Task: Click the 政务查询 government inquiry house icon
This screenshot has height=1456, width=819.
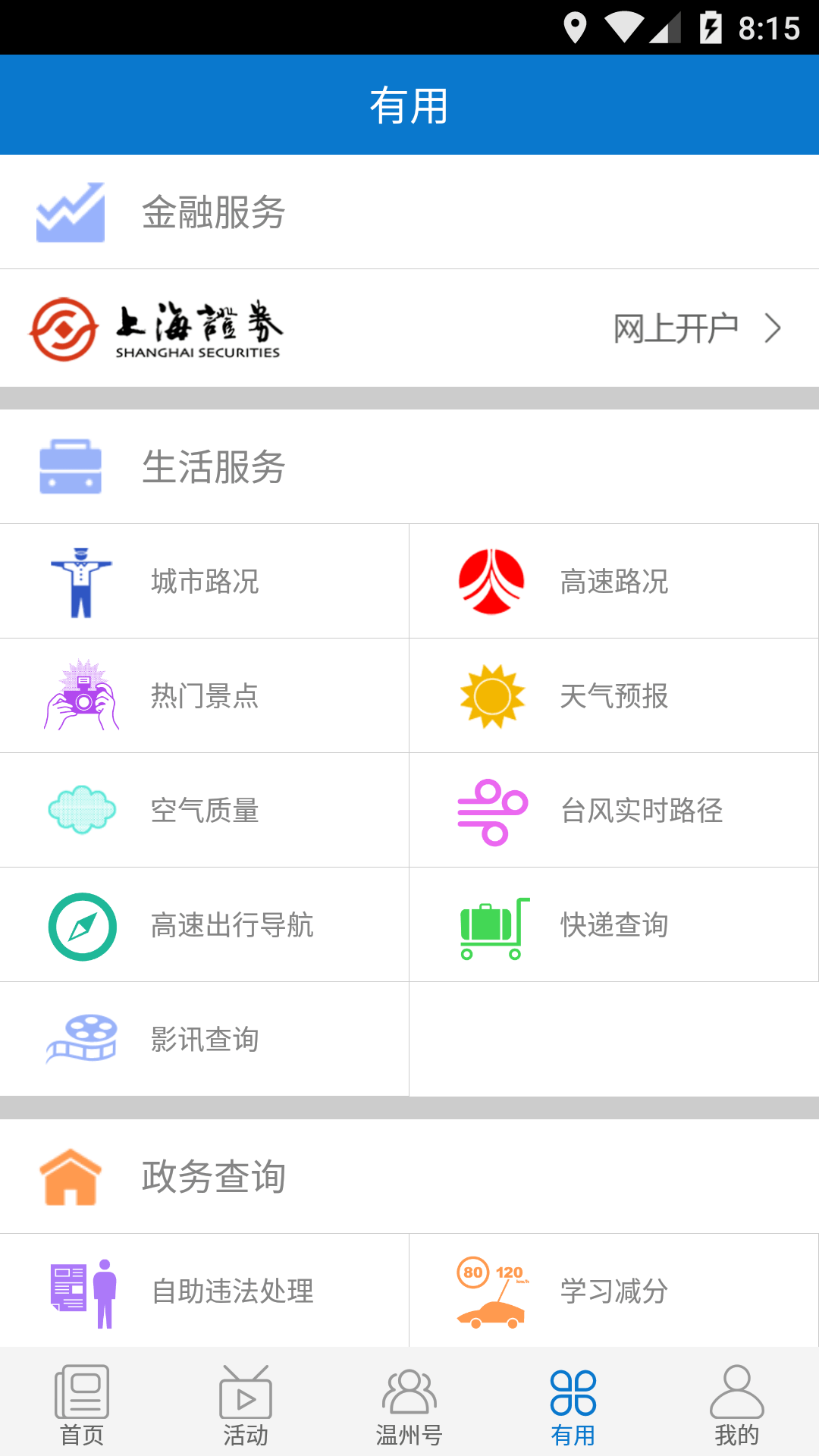Action: pos(71,1176)
